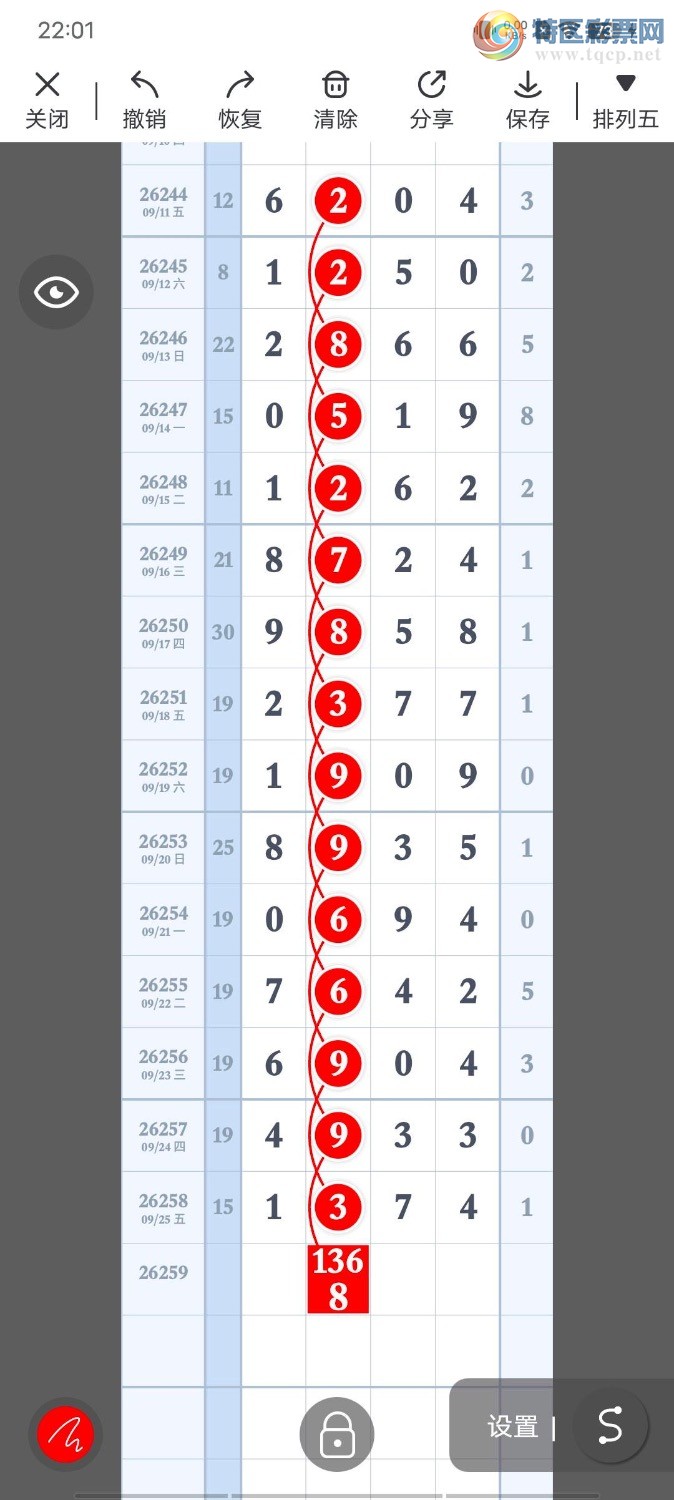This screenshot has width=674, height=1500.
Task: Close the chart editor with 关闭
Action: 47,100
